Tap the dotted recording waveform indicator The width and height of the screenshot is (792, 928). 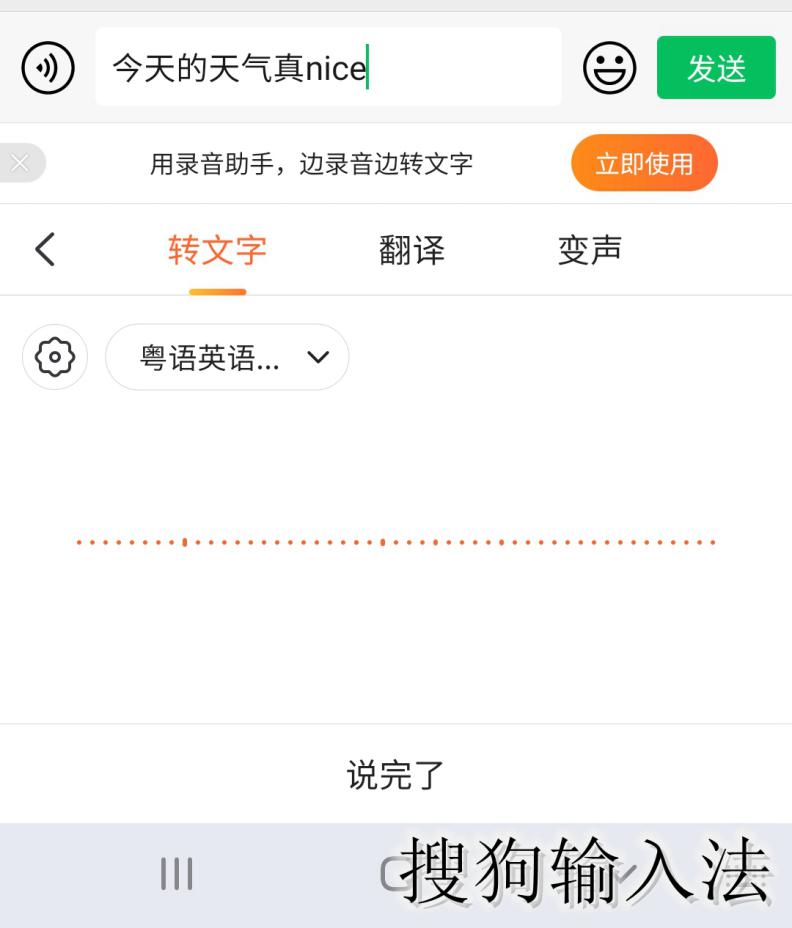[396, 542]
